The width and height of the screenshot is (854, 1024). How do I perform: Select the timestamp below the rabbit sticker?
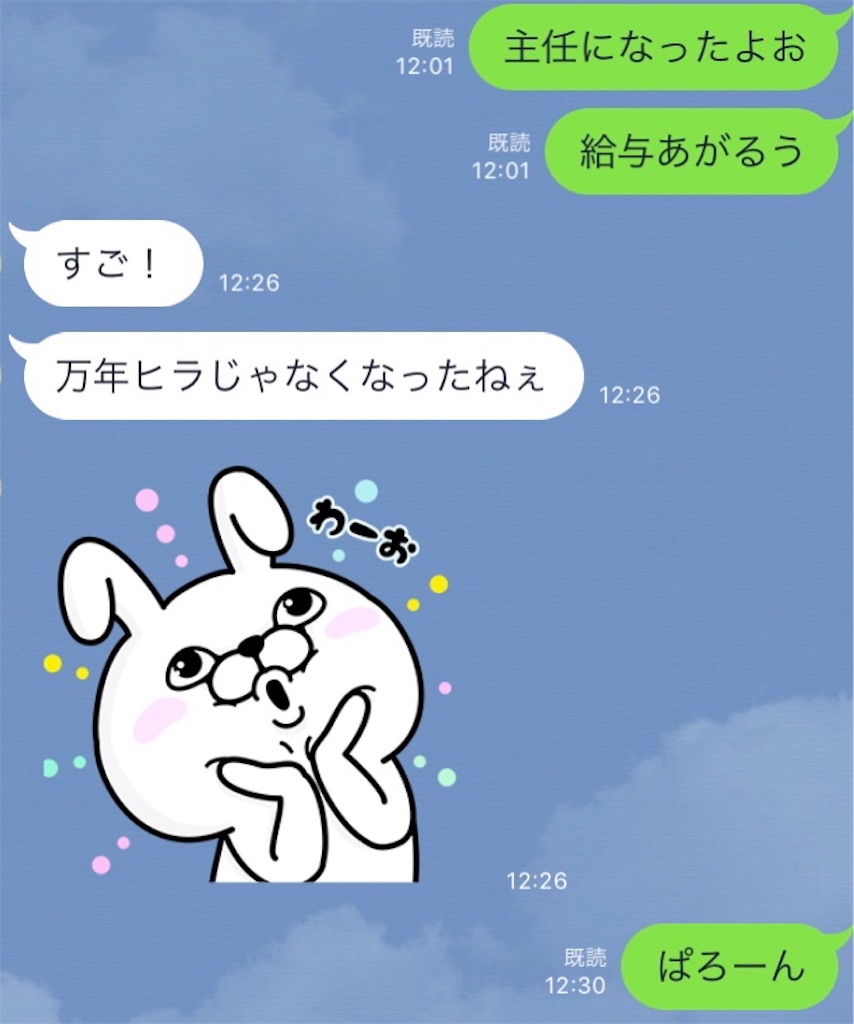tap(539, 882)
